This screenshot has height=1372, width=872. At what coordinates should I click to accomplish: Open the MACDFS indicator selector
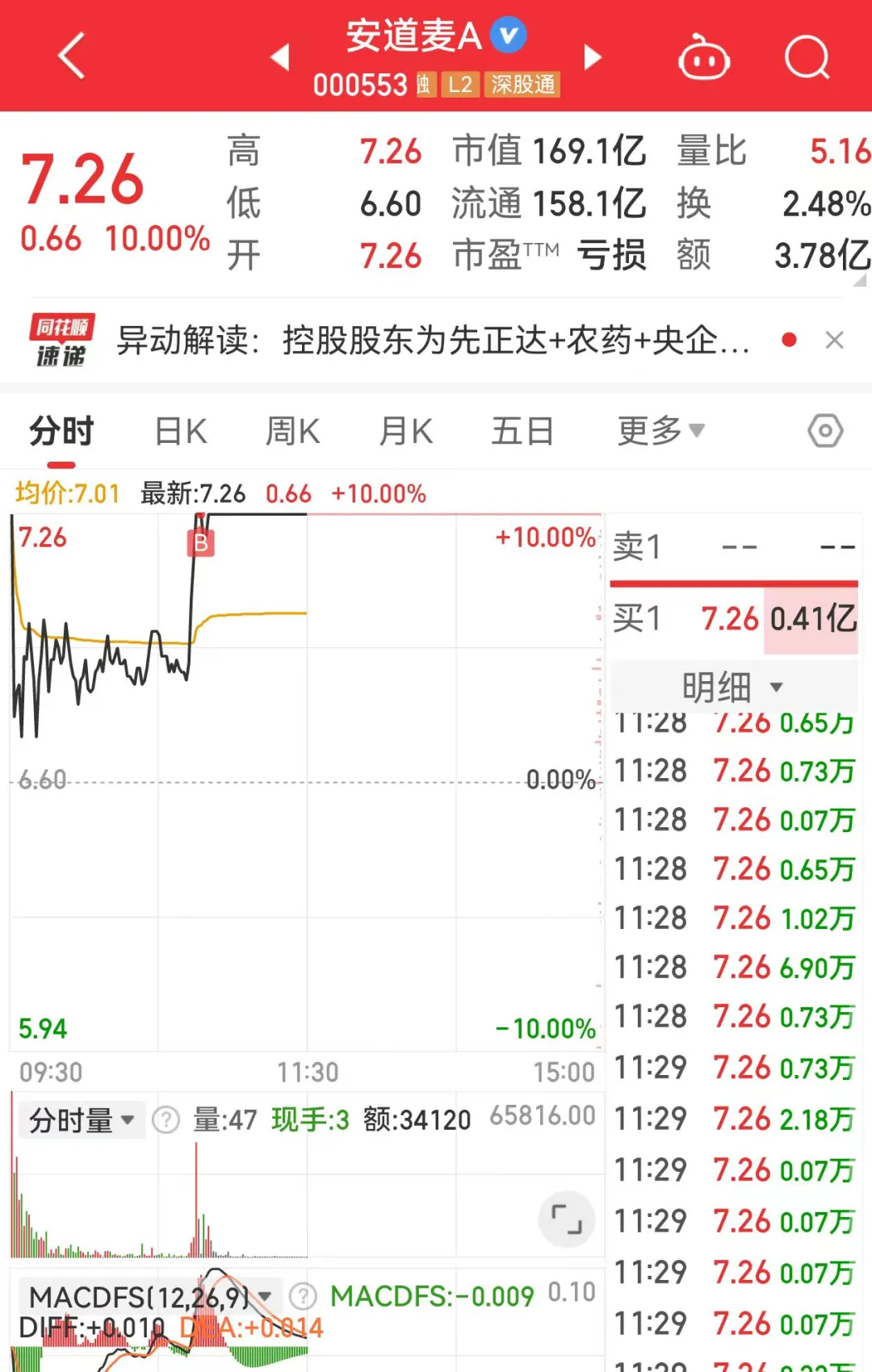tap(149, 1297)
